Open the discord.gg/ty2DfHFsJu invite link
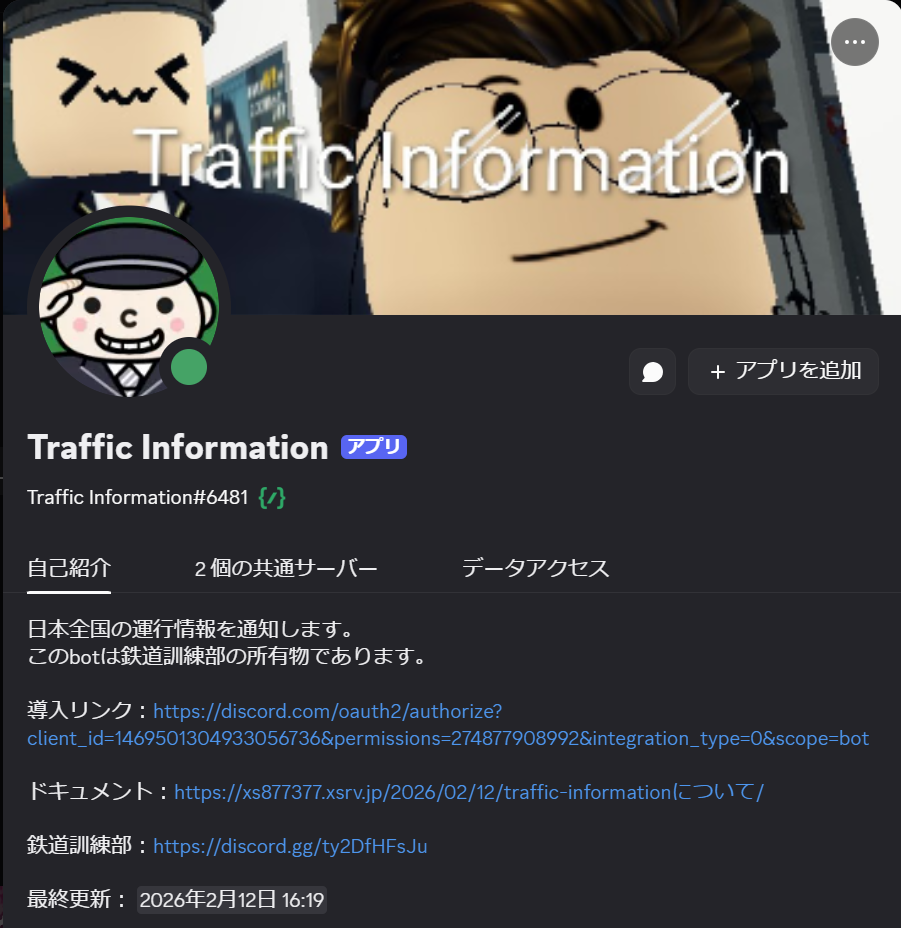The height and width of the screenshot is (928, 901). coord(290,846)
